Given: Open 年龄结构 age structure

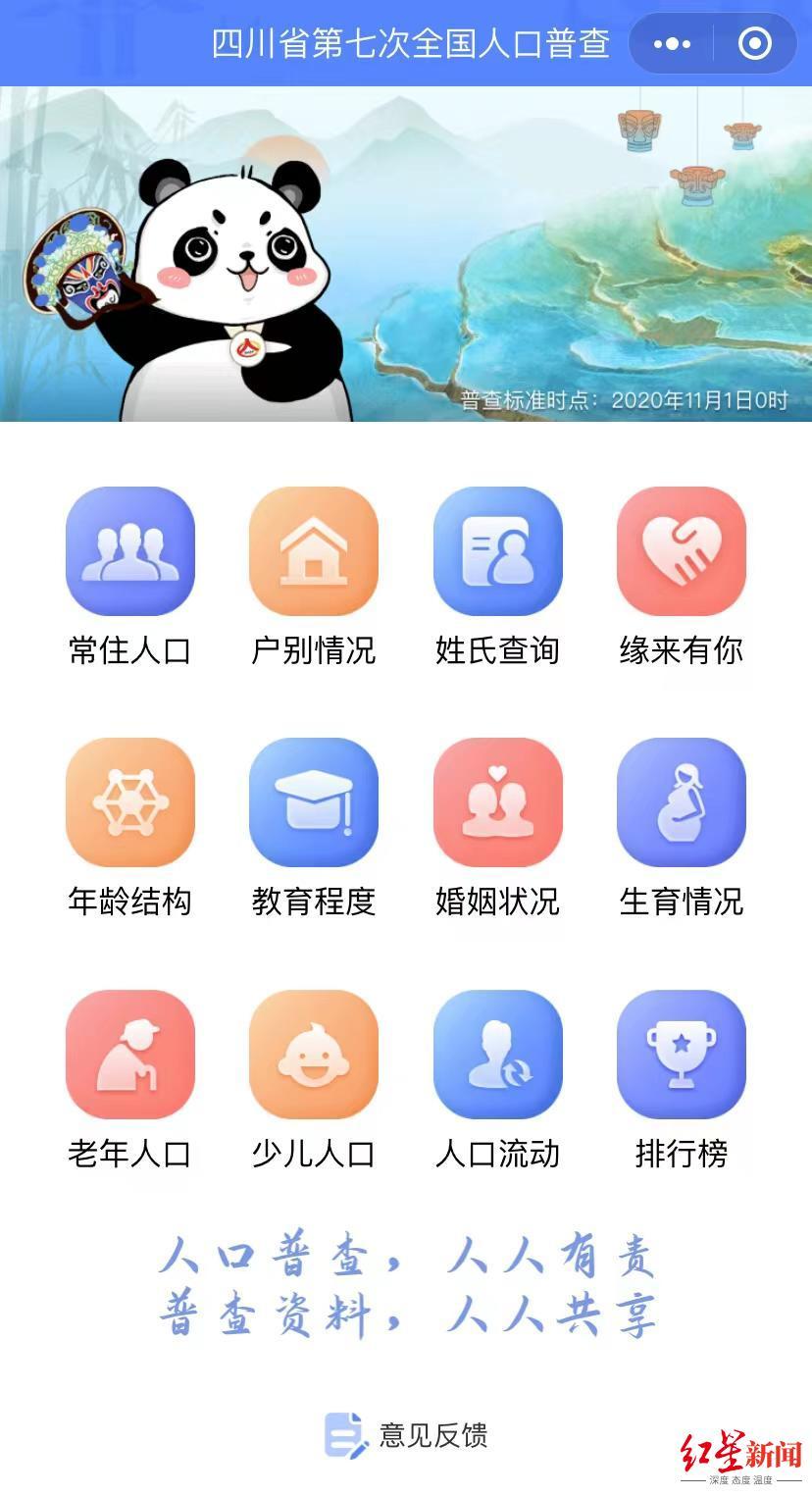Looking at the screenshot, I should [129, 802].
